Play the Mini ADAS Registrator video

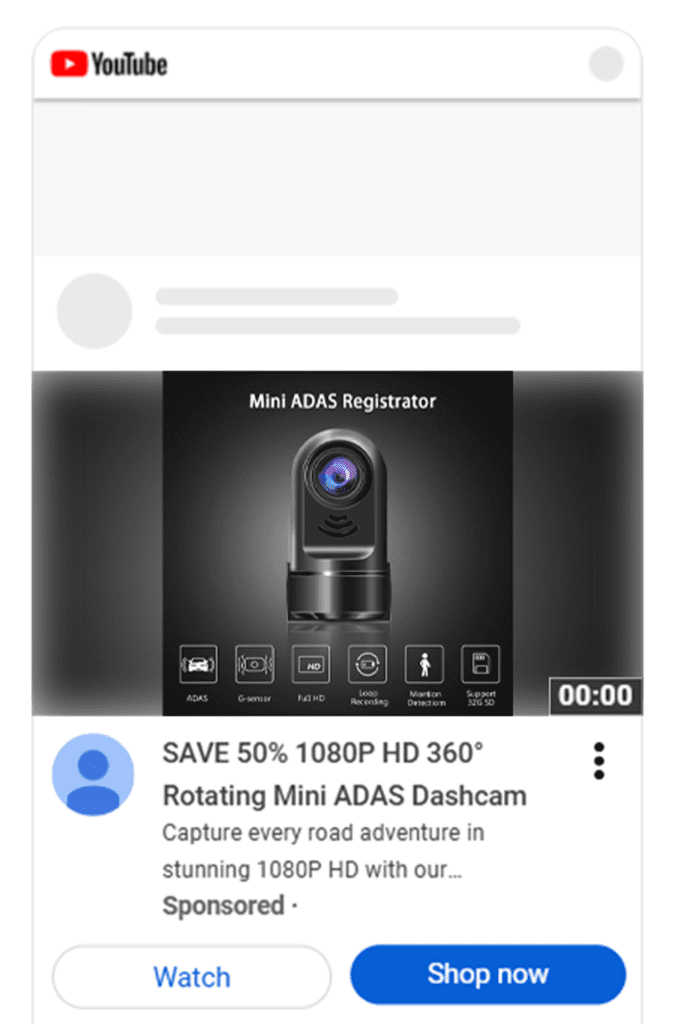click(x=338, y=543)
